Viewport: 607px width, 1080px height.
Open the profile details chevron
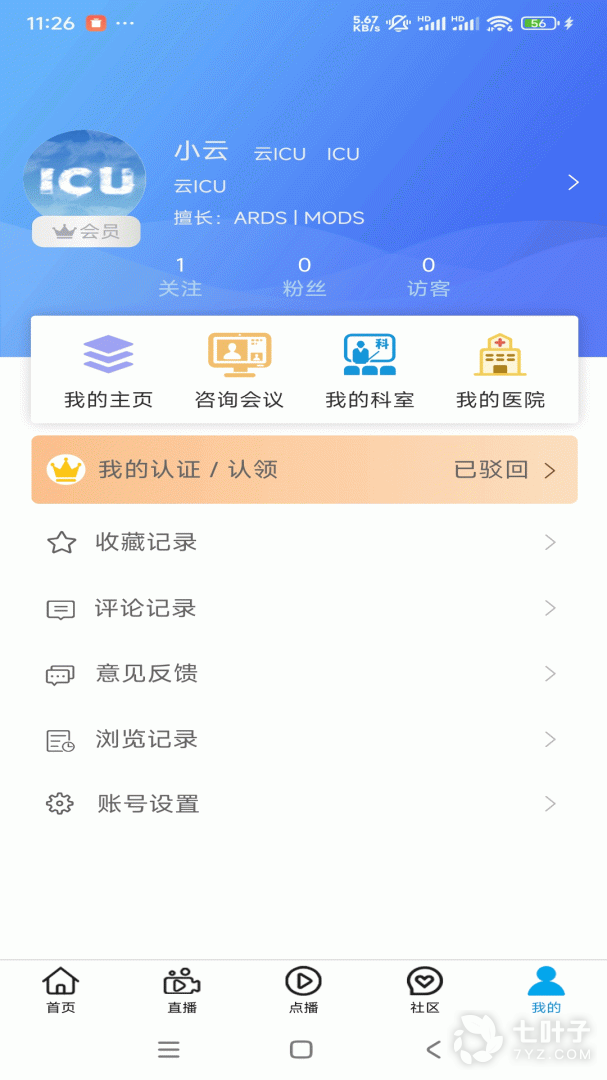(x=573, y=182)
